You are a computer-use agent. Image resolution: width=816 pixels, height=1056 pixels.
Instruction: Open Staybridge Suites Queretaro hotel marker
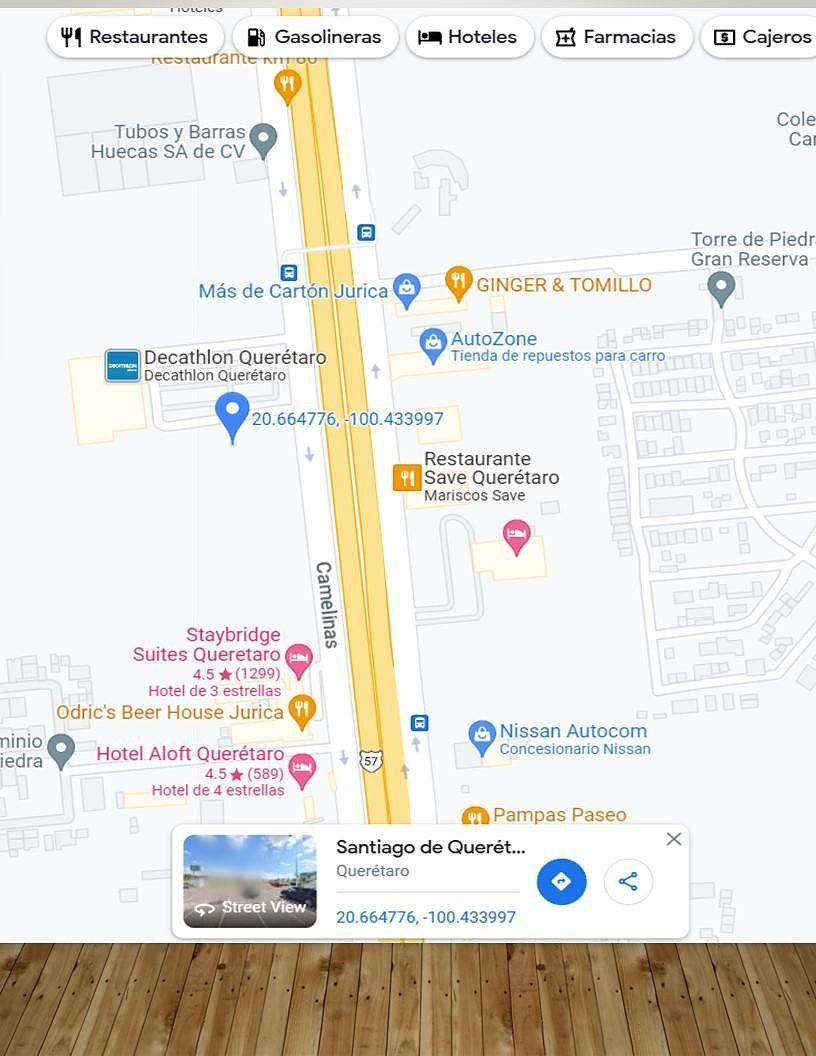pos(298,659)
